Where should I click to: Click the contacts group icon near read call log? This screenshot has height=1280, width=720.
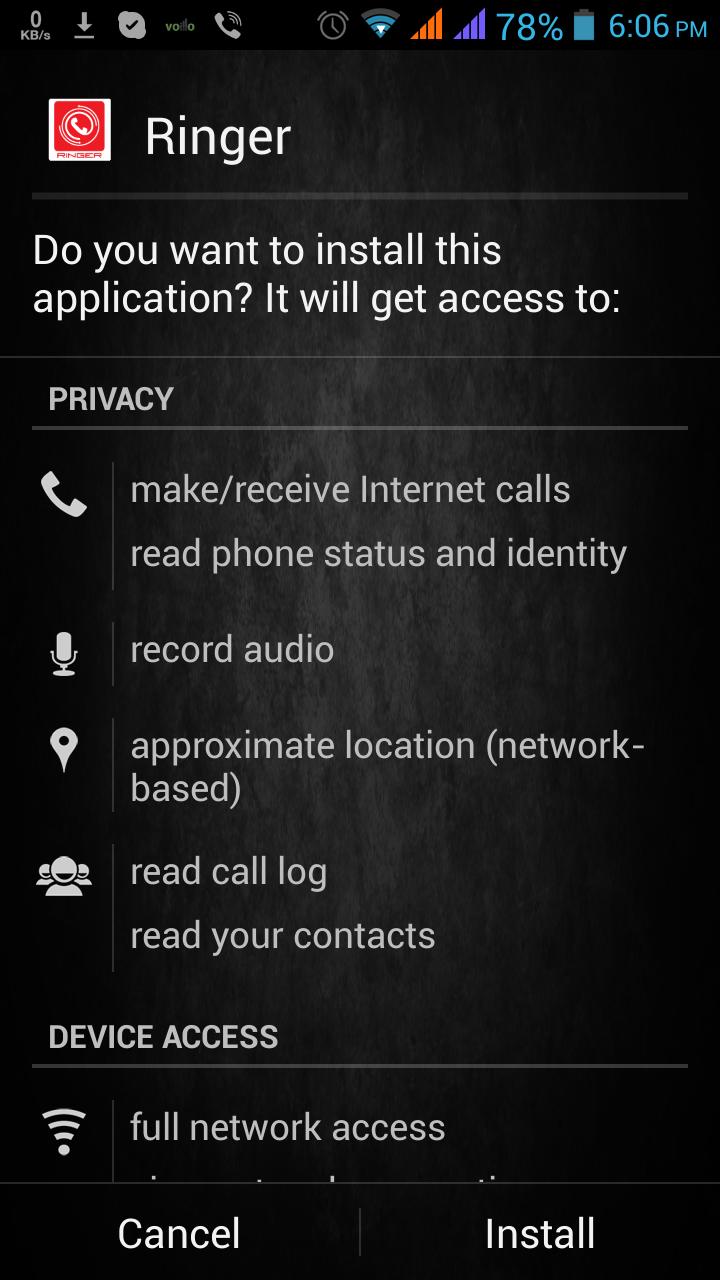pos(63,873)
